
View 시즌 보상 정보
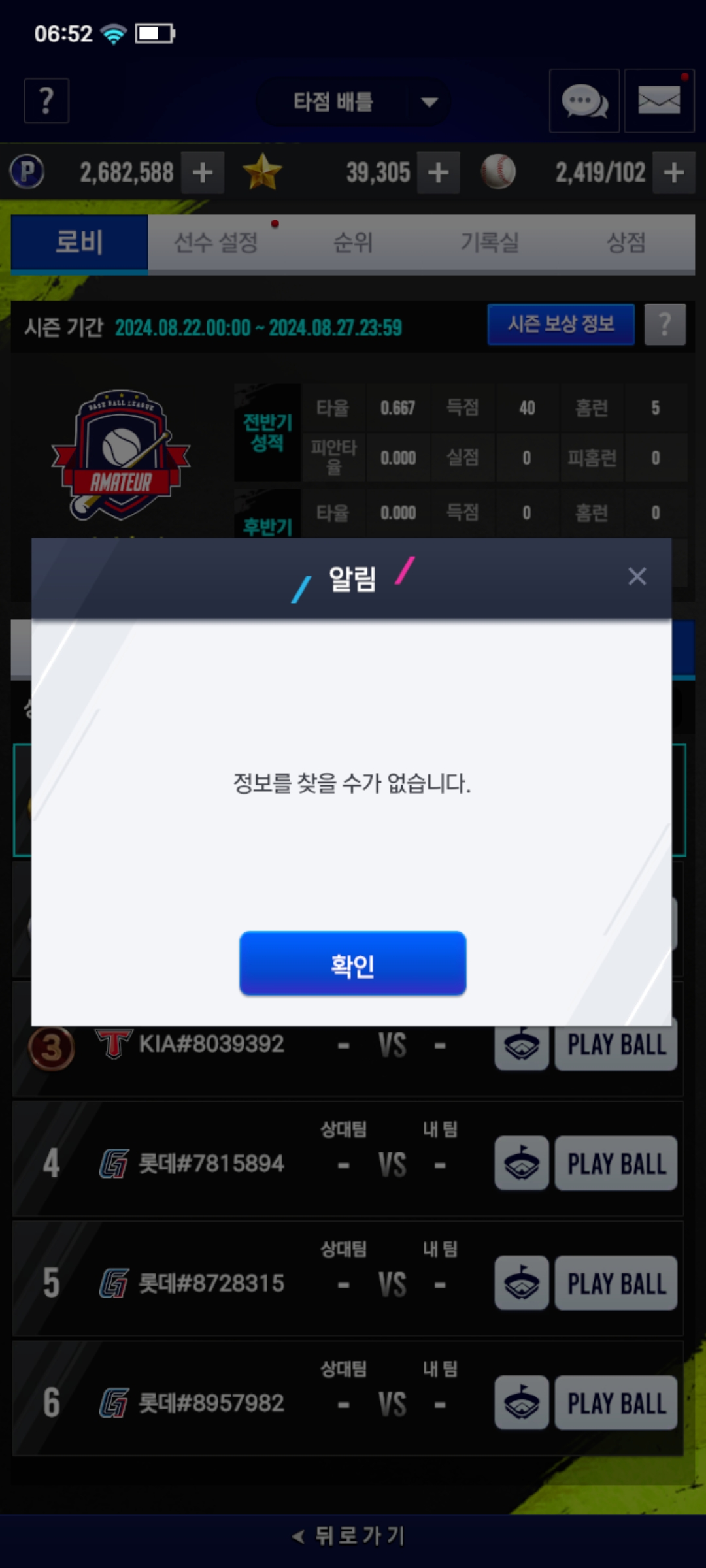(x=561, y=324)
